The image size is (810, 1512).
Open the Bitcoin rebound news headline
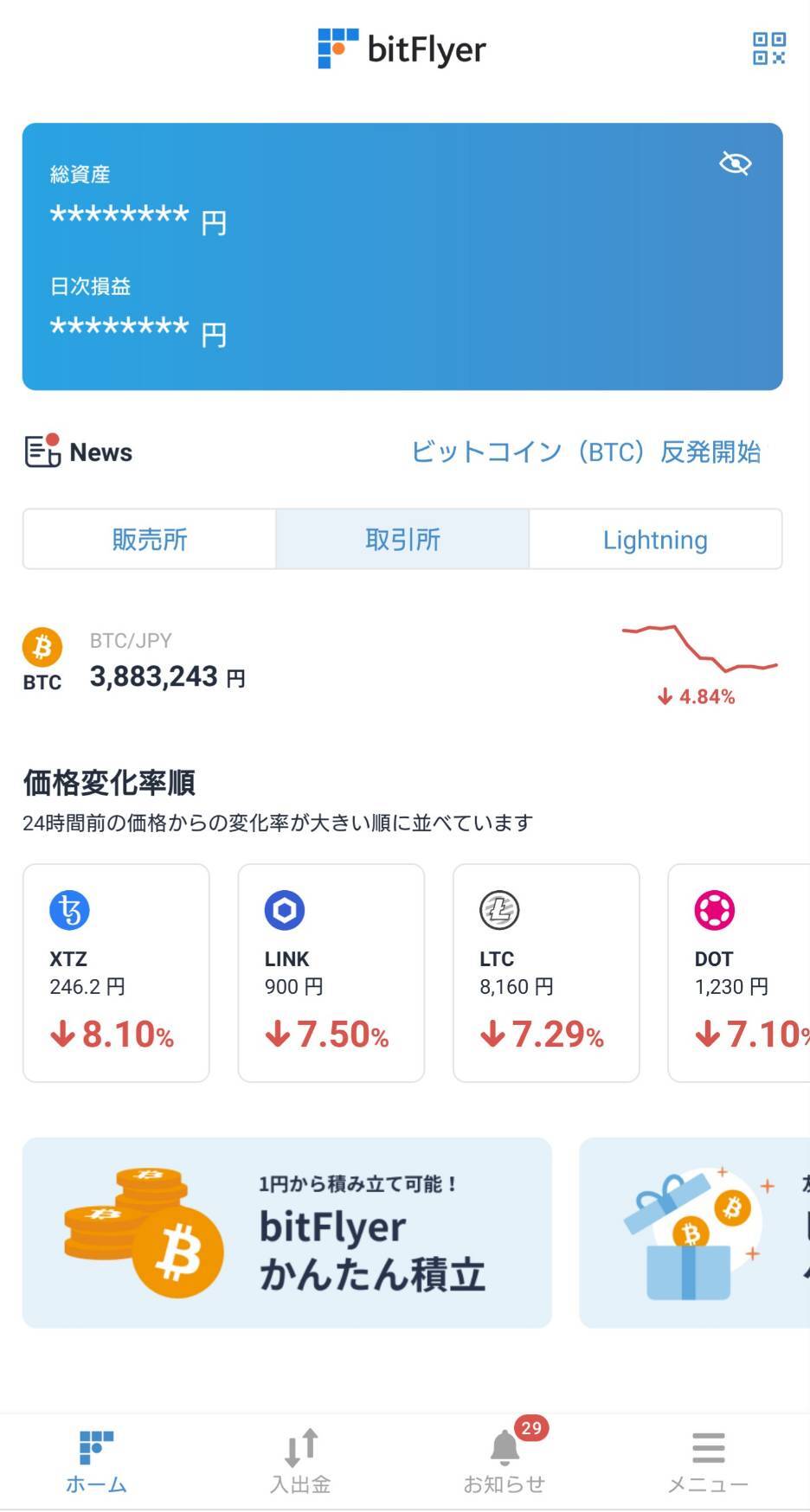coord(585,452)
